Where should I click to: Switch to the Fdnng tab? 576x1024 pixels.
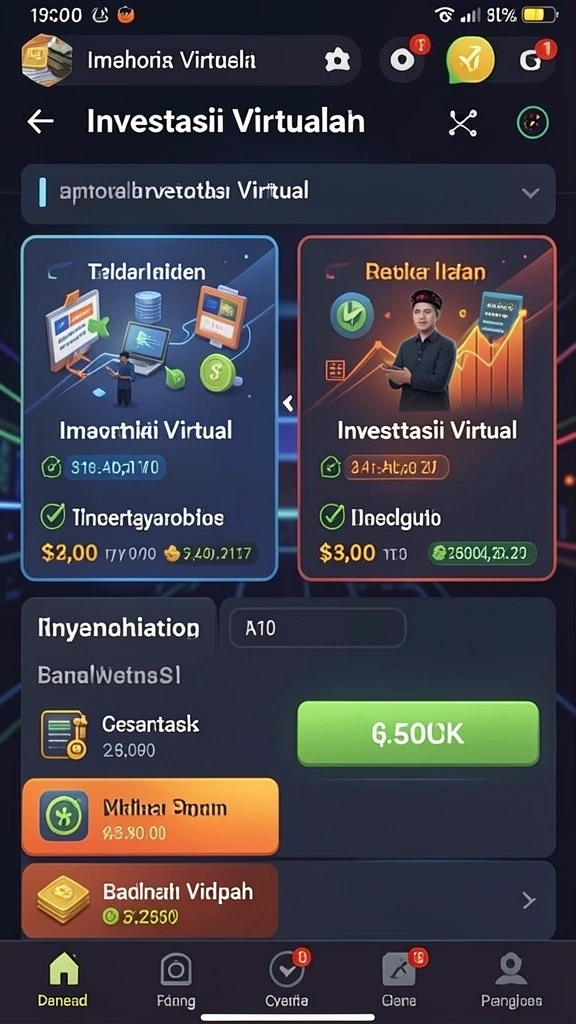point(176,979)
